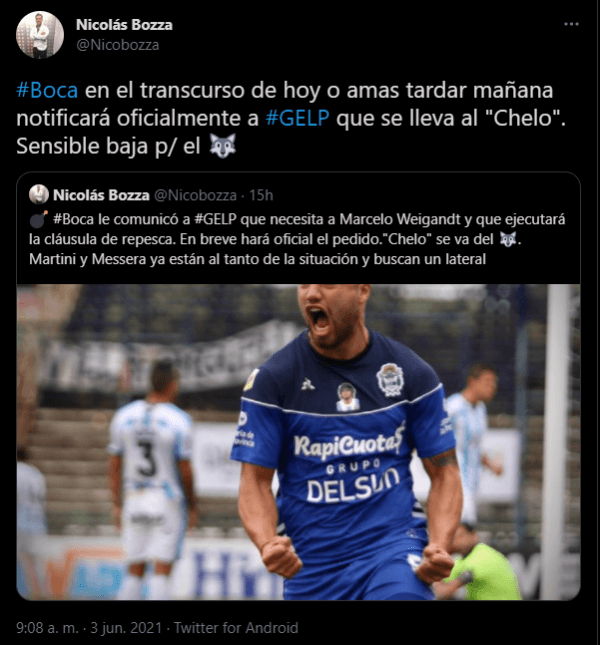Screen dimensions: 600x645
Task: View the celebrating player photo
Action: tap(298, 442)
